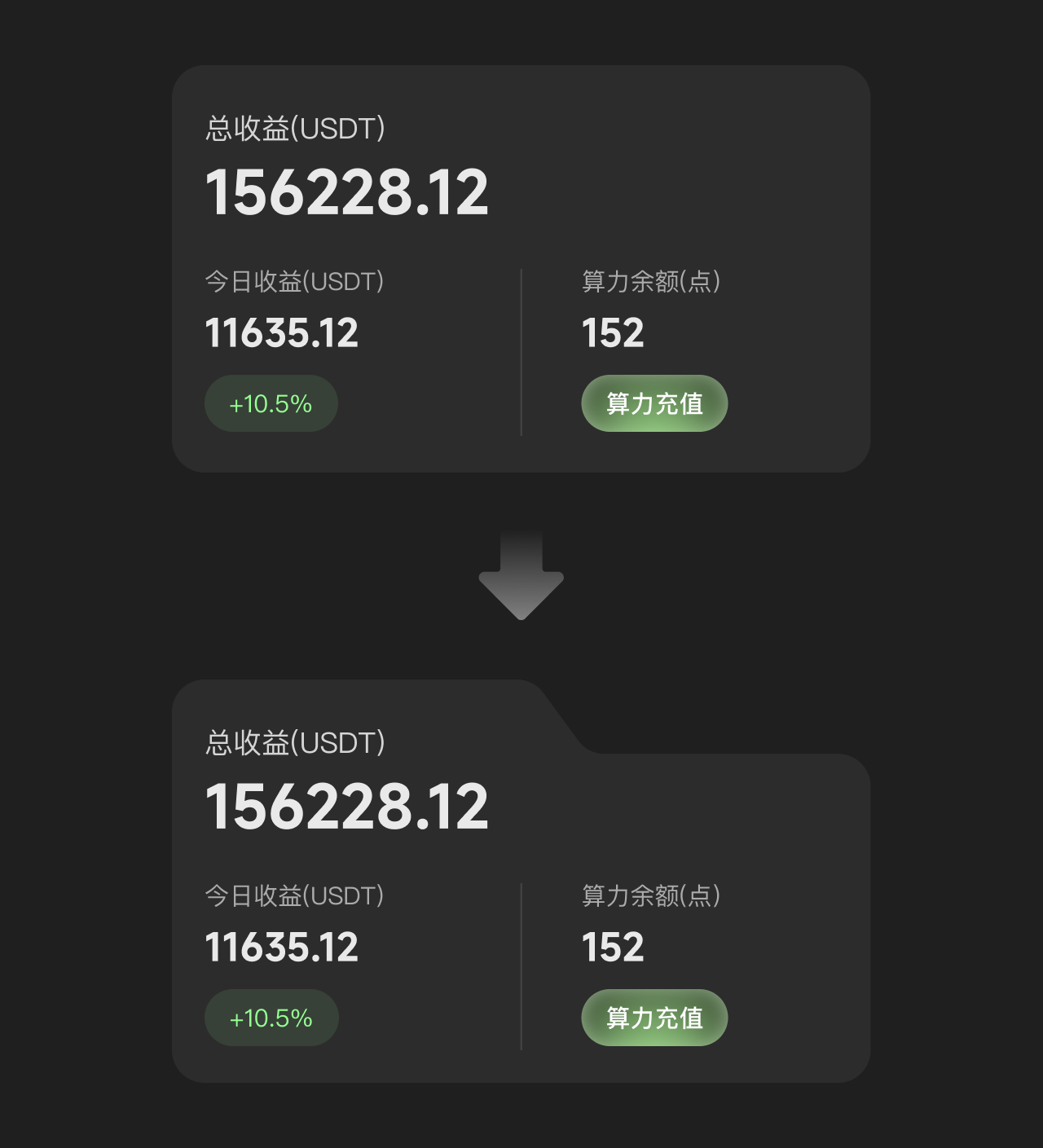Viewport: 1043px width, 1148px height.
Task: Click the 总收益(USDT) label on top card
Action: [295, 128]
